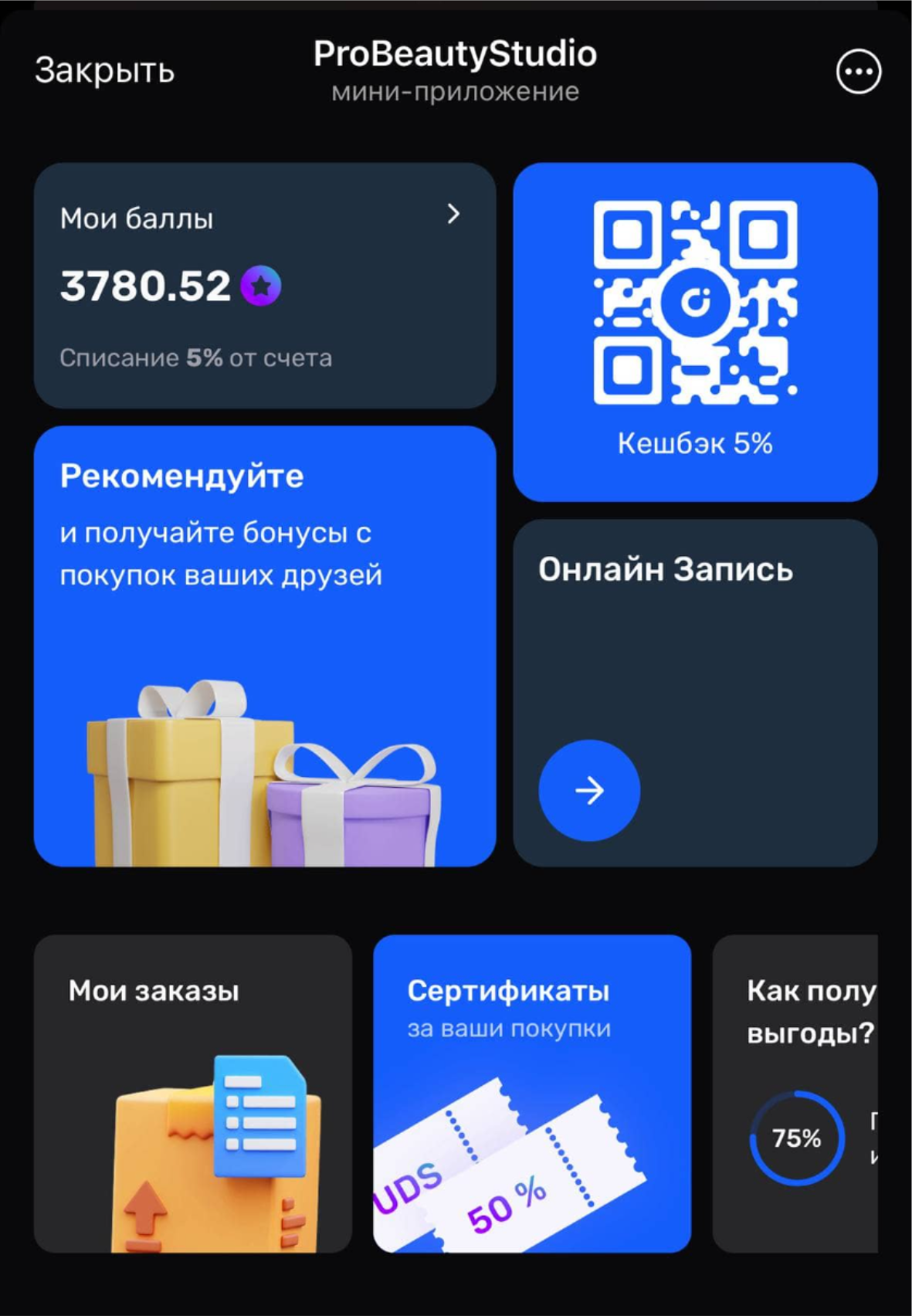This screenshot has width=912, height=1316.
Task: Tap the arrow button under Онлайн Запись
Action: tap(589, 790)
